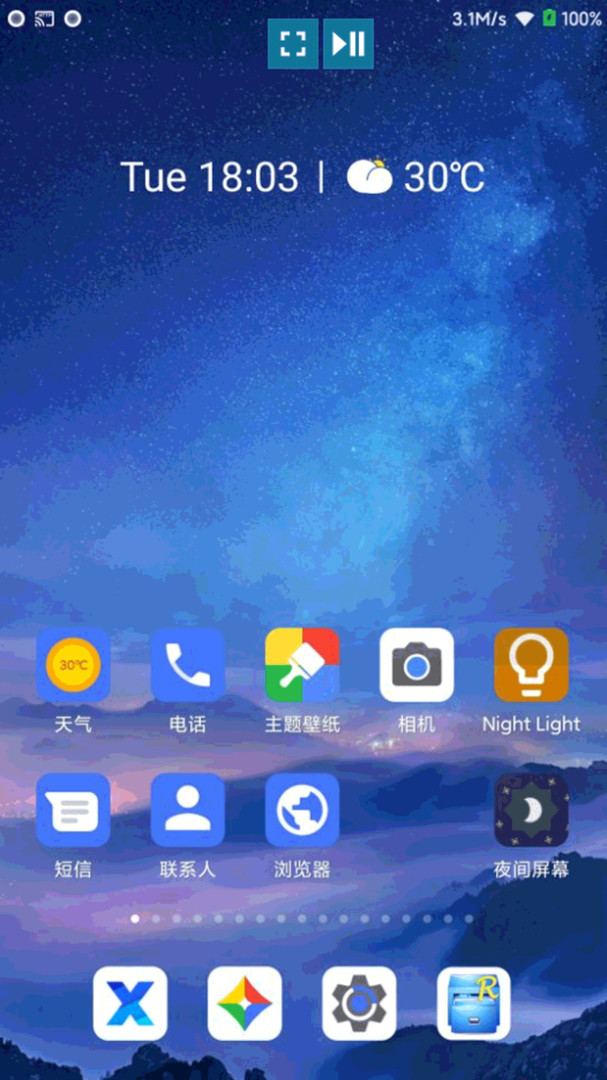Open the 短信 messages app
The image size is (607, 1080).
73,810
